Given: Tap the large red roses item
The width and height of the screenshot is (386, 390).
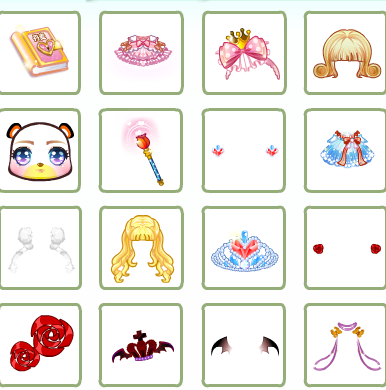Looking at the screenshot, I should (x=42, y=343).
